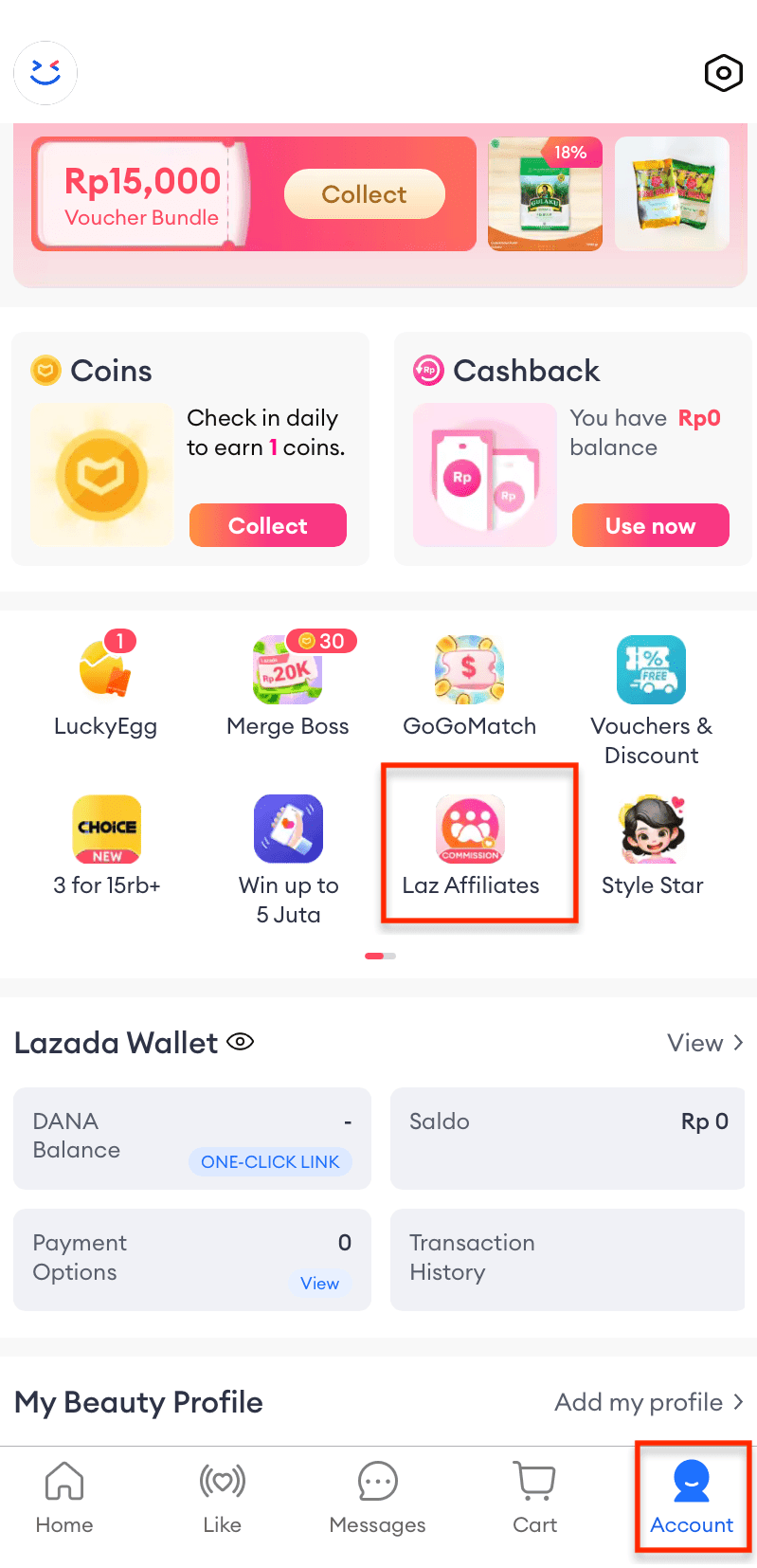Viewport: 757px width, 1568px height.
Task: Switch to the Messages tab
Action: [377, 1498]
